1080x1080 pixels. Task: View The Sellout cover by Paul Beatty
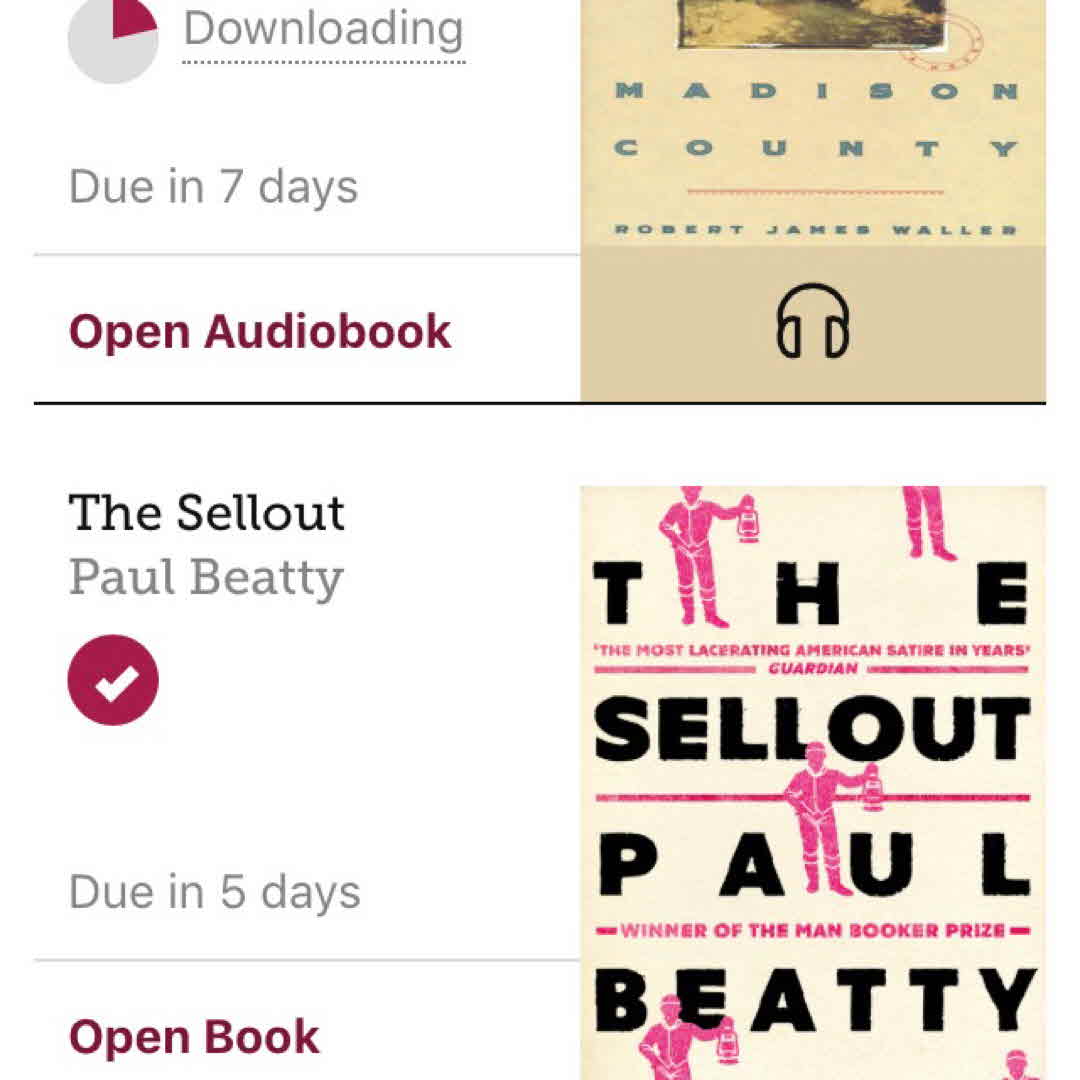click(x=812, y=780)
